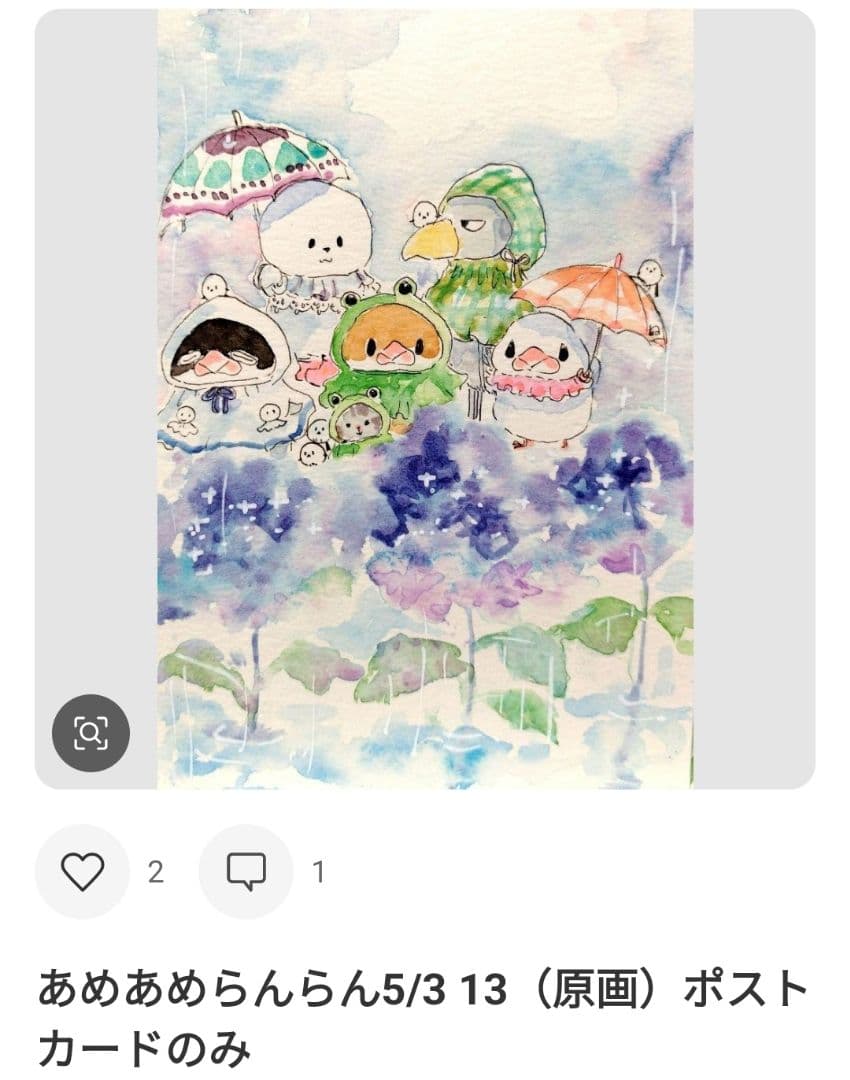Open the product illustration full size
The width and height of the screenshot is (850, 1080).
(425, 400)
